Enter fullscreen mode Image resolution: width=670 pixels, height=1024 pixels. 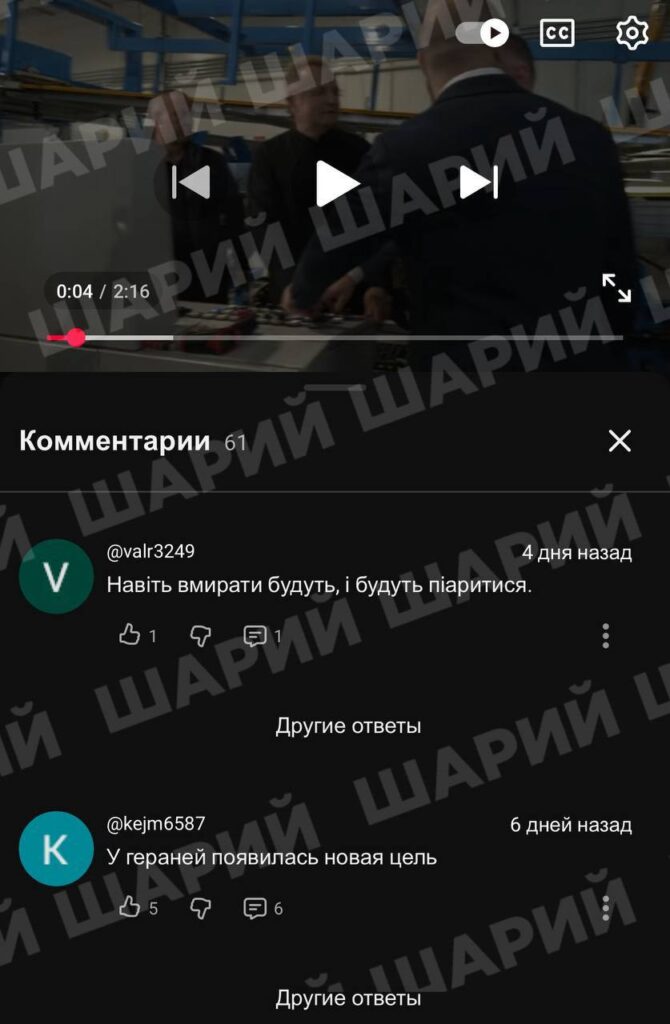click(x=616, y=288)
